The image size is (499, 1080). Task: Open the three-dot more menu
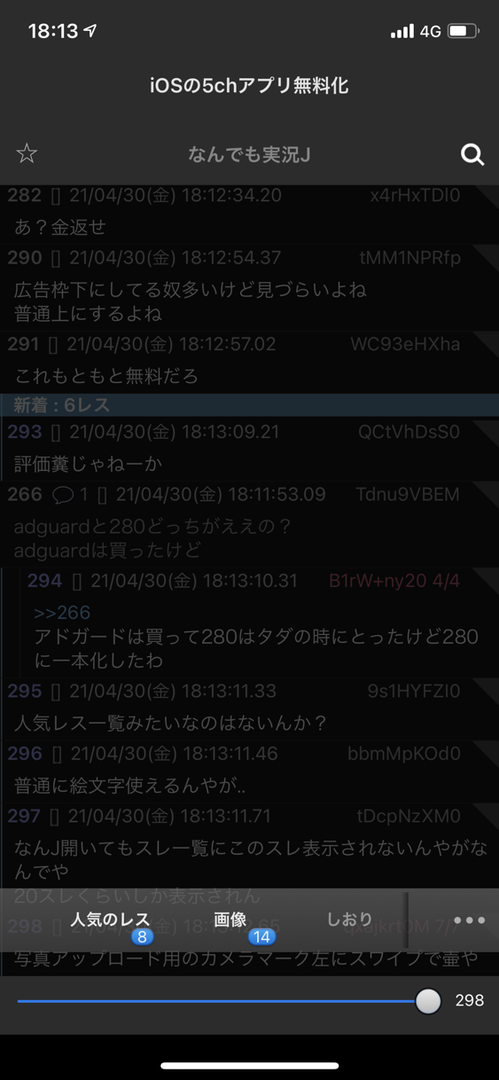(469, 920)
